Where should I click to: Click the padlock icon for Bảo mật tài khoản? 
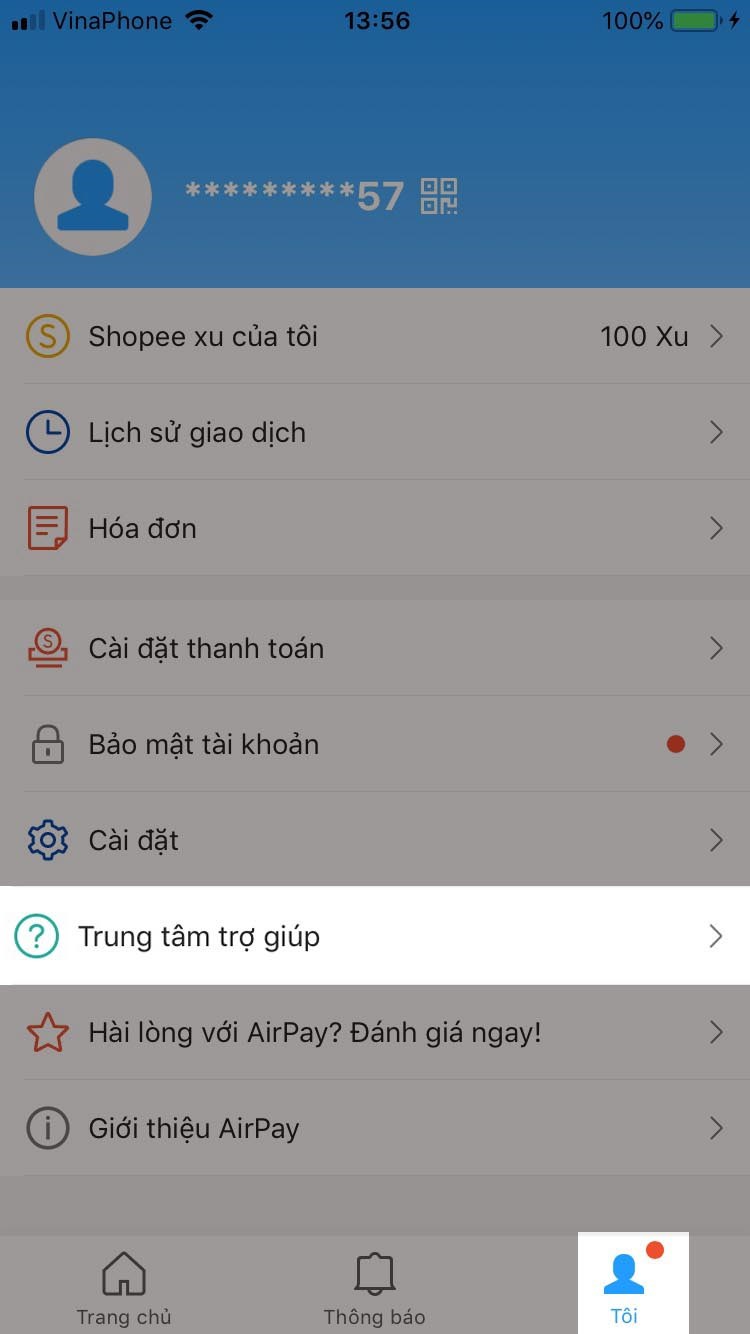pyautogui.click(x=47, y=744)
